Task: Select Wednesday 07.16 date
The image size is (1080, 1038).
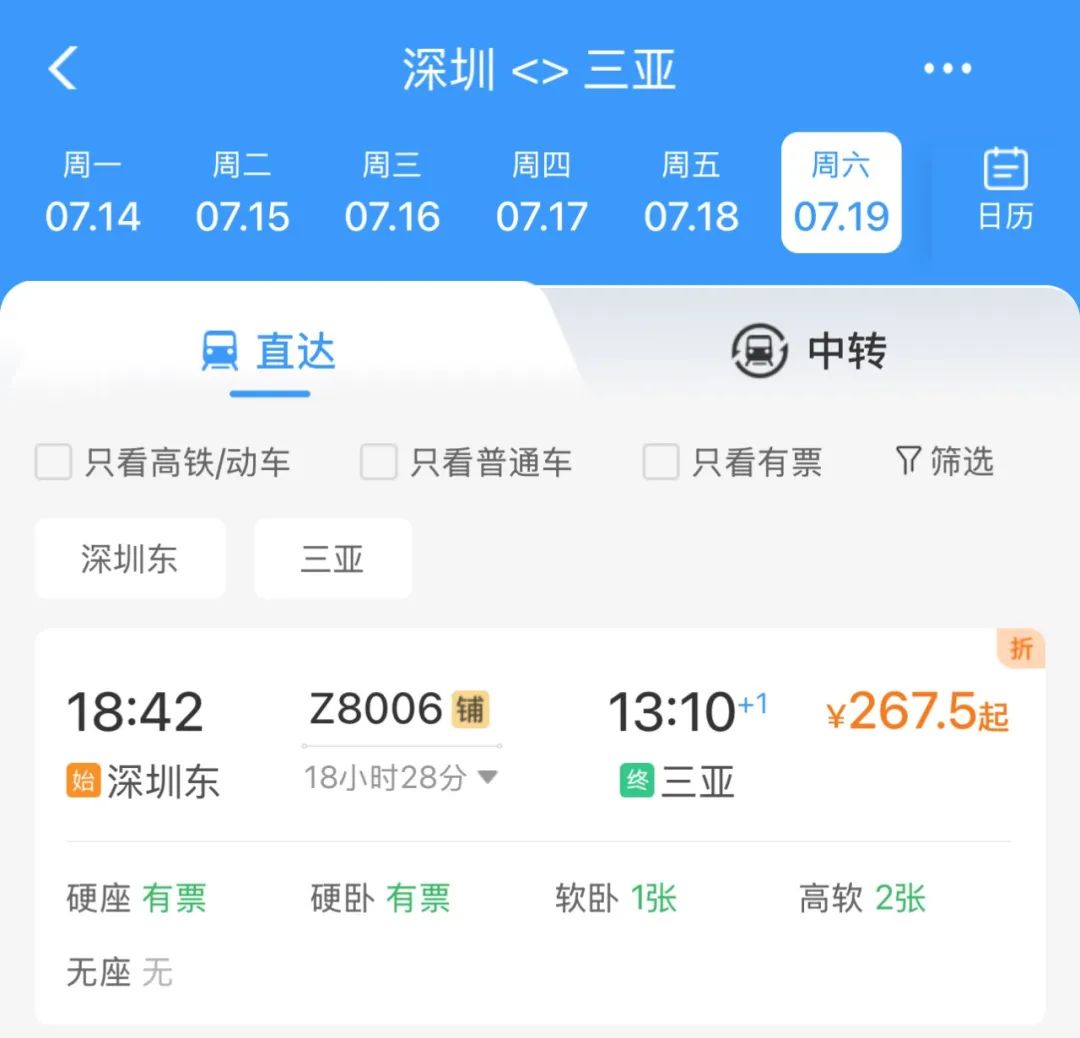Action: point(392,193)
